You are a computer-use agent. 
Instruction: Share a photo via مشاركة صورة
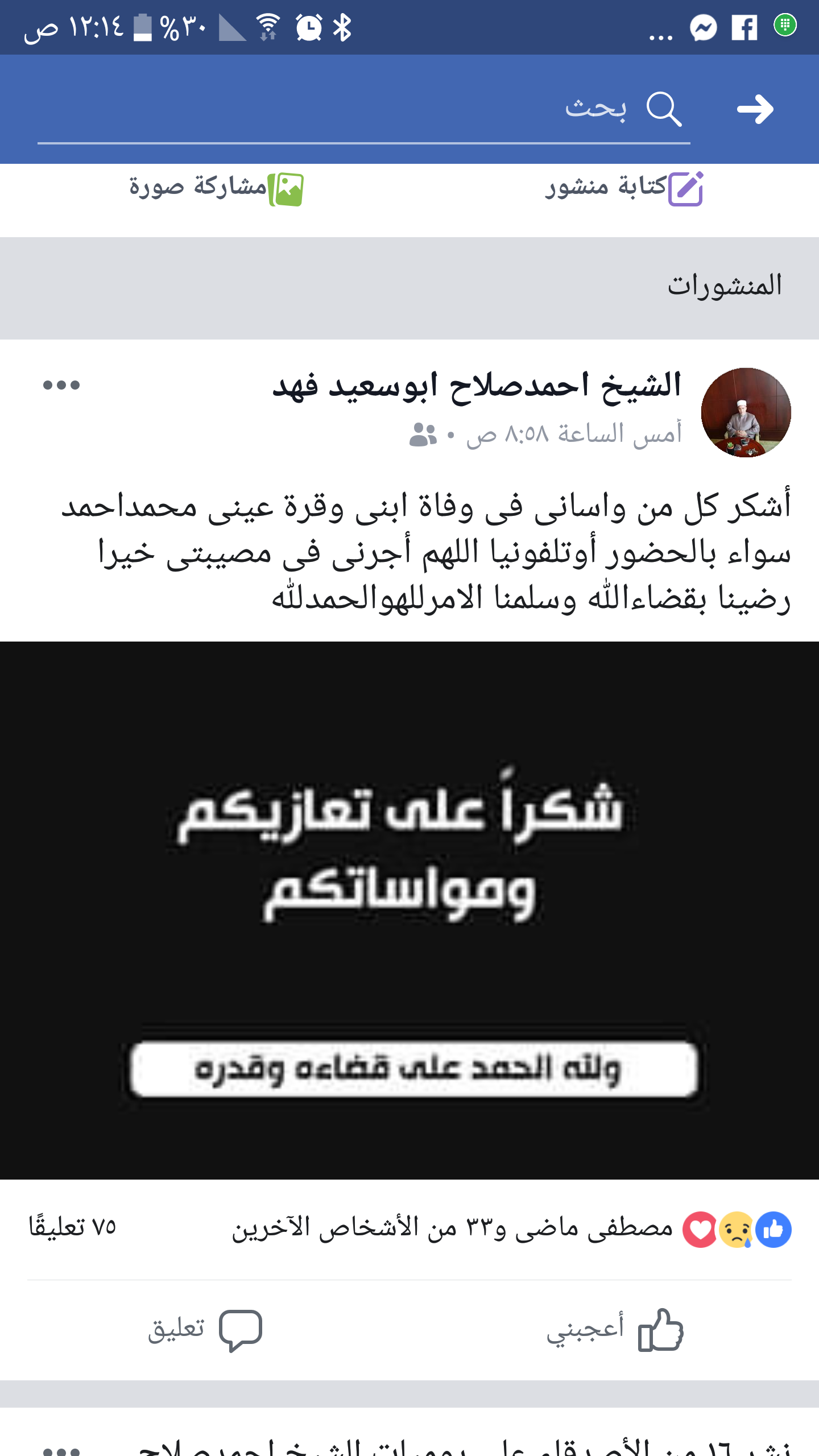[216, 188]
